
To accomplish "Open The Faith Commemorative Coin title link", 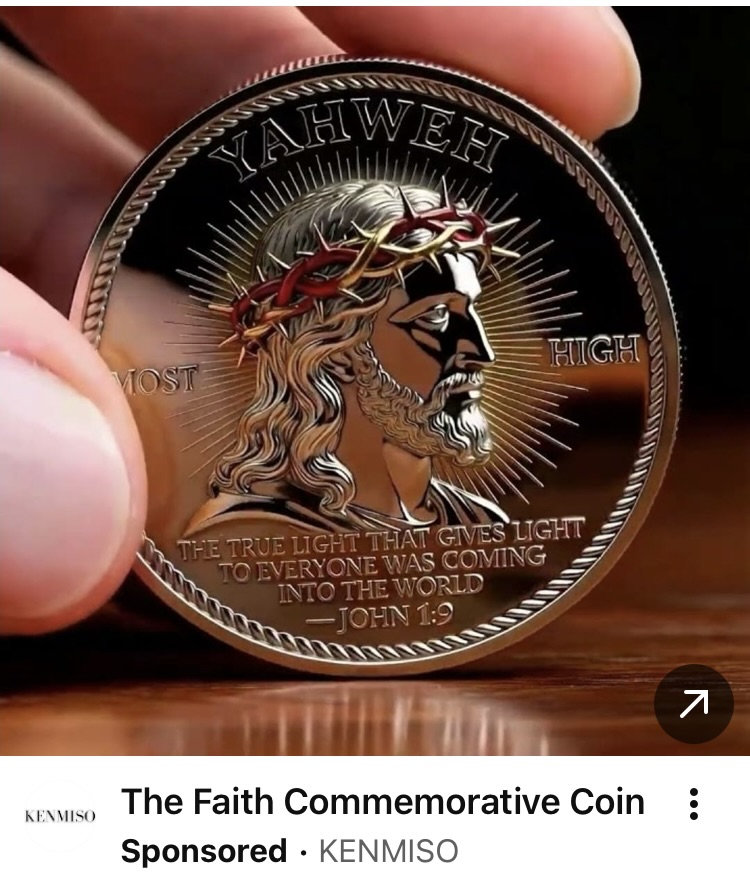I will pos(382,802).
